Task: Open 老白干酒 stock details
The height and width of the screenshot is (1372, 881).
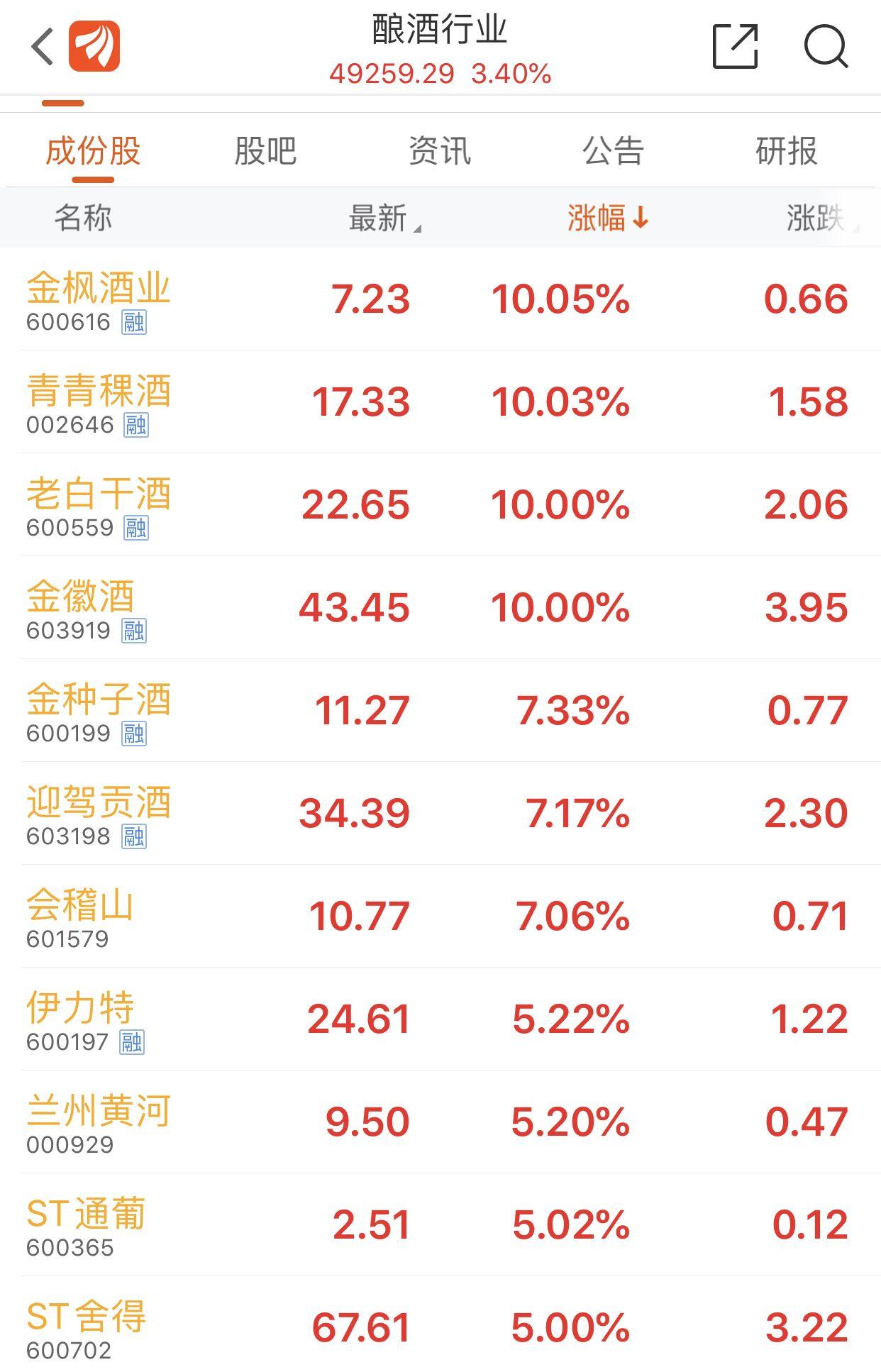Action: pyautogui.click(x=440, y=504)
